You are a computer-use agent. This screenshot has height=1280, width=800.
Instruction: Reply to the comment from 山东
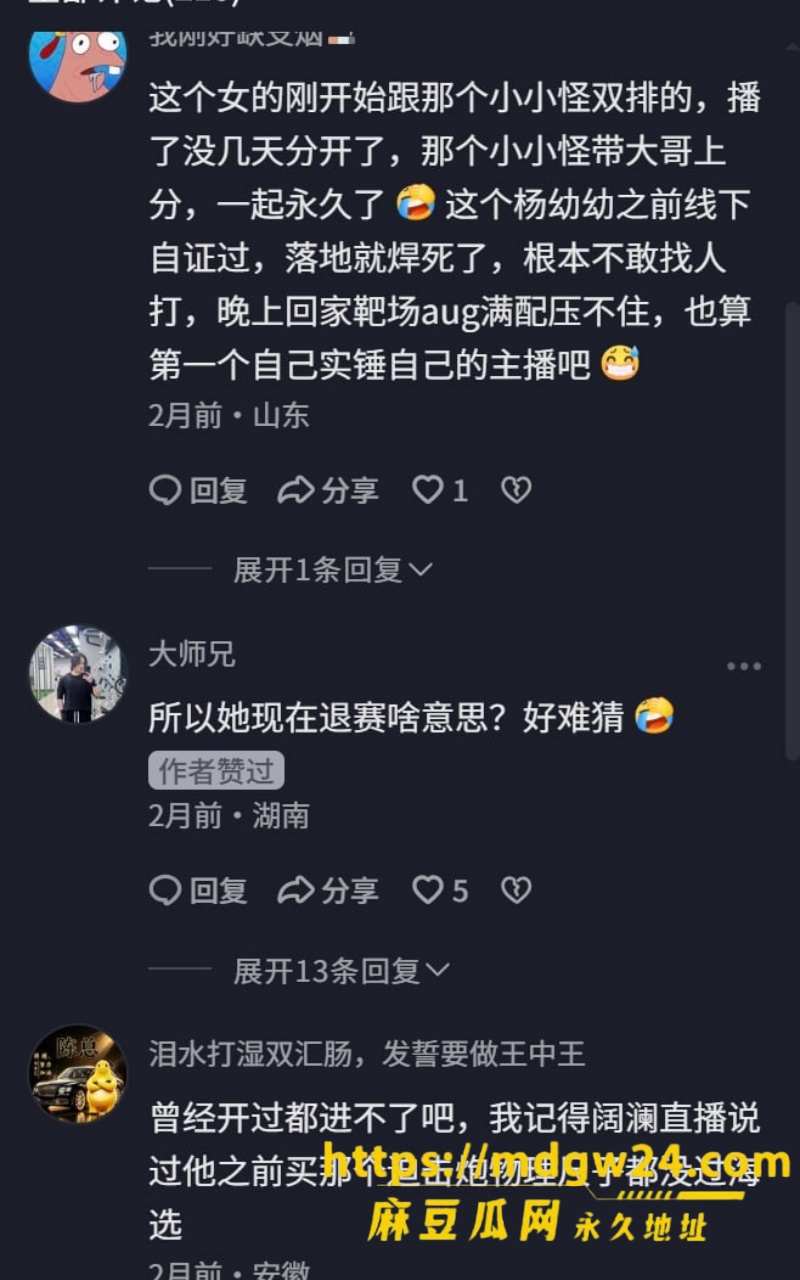[x=198, y=490]
